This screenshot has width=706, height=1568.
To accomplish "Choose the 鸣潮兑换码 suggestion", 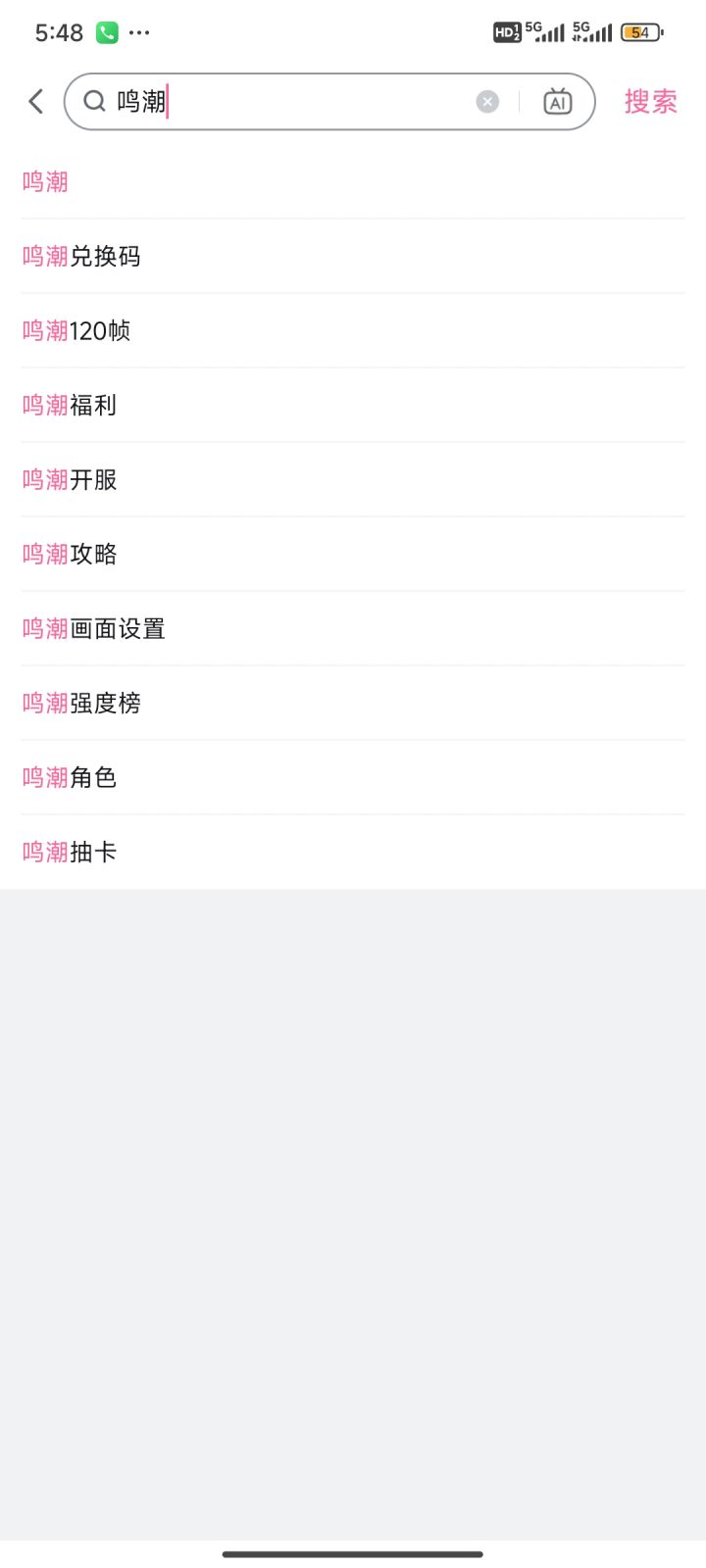I will click(x=353, y=257).
